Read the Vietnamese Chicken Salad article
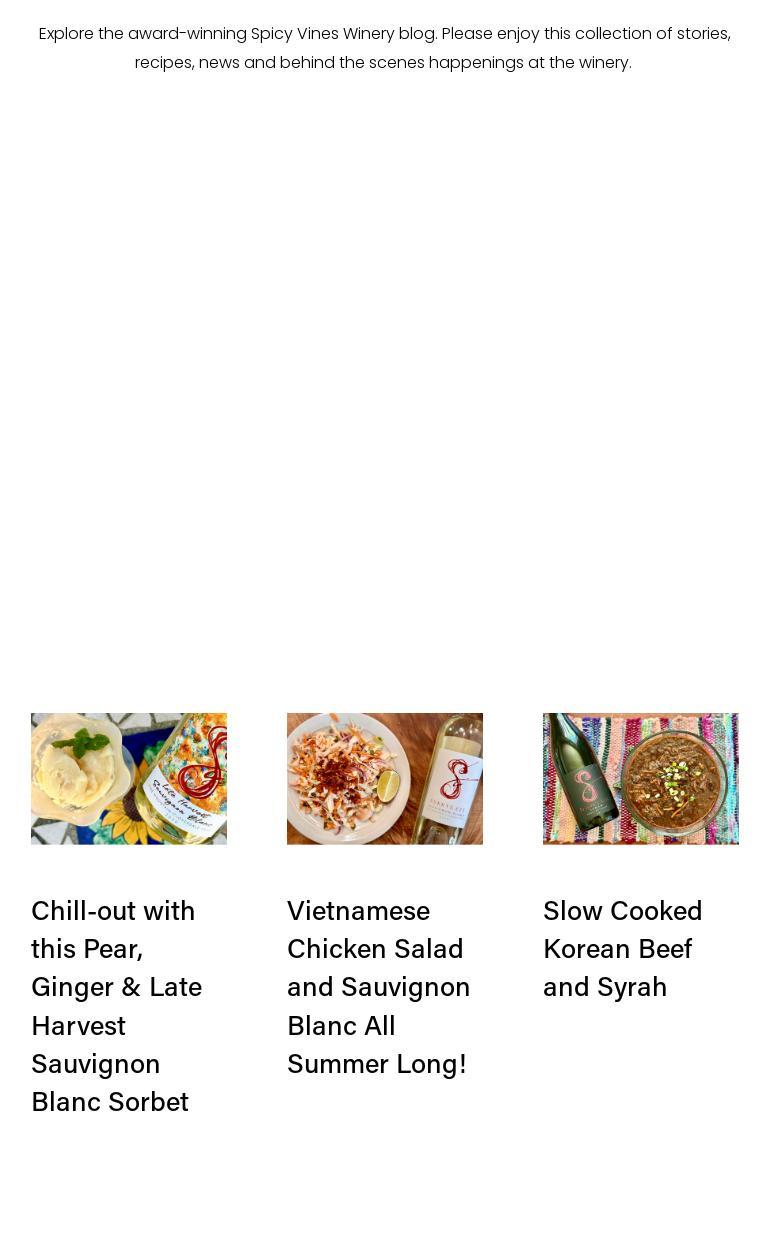This screenshot has height=1249, width=770. coord(378,986)
